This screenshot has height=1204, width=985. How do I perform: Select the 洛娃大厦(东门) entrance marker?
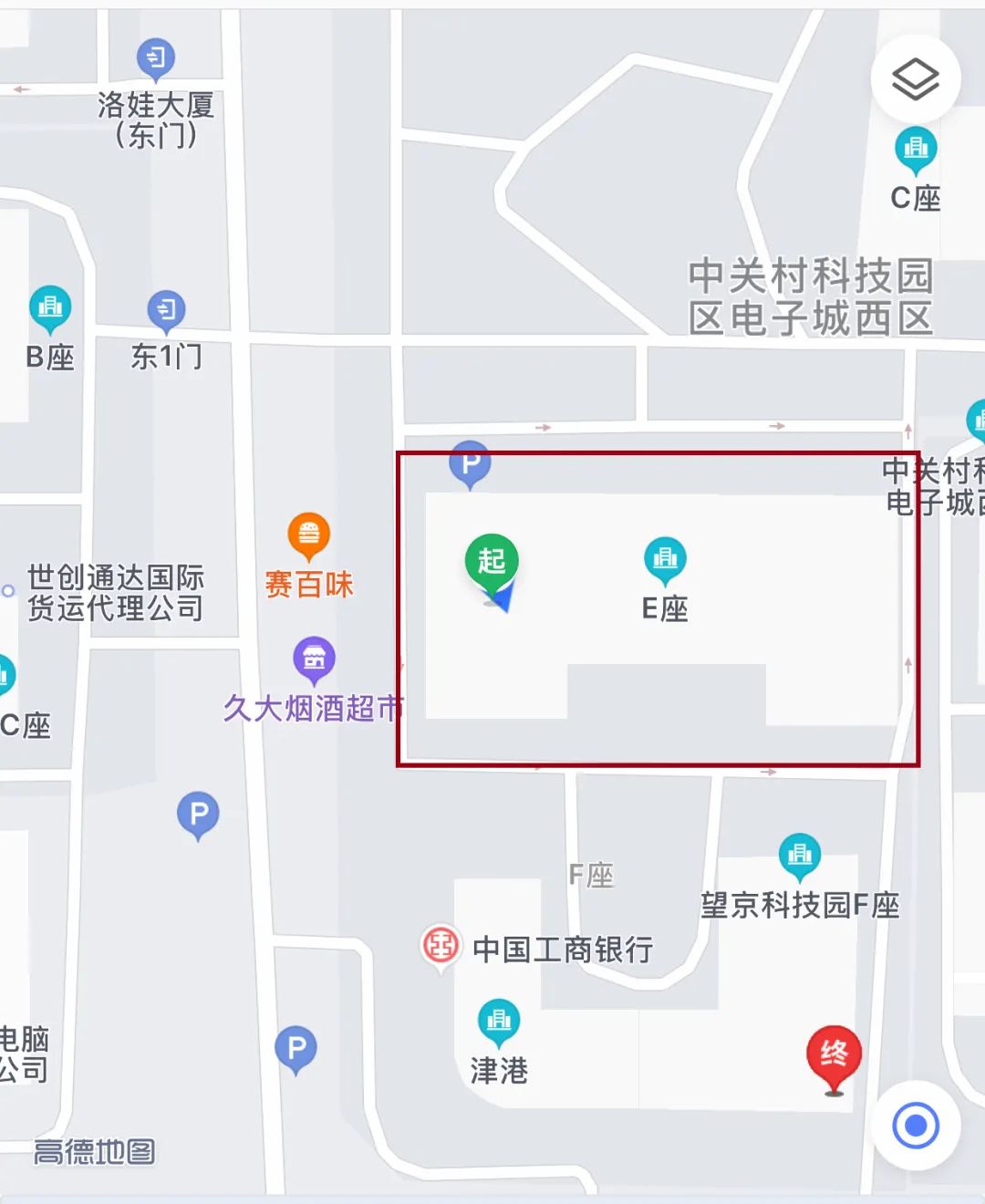click(156, 59)
